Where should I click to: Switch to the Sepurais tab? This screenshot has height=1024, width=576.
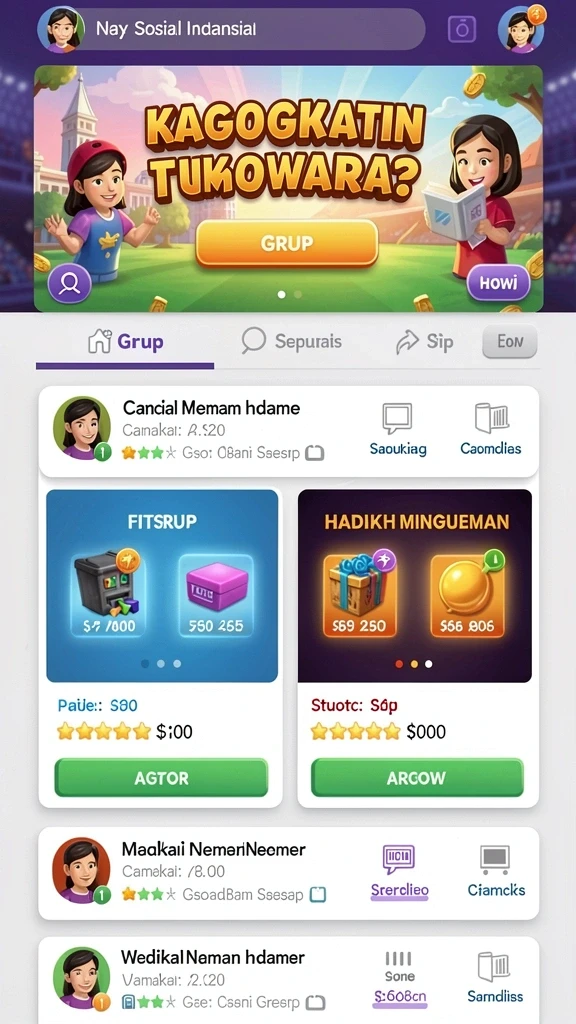(x=292, y=342)
